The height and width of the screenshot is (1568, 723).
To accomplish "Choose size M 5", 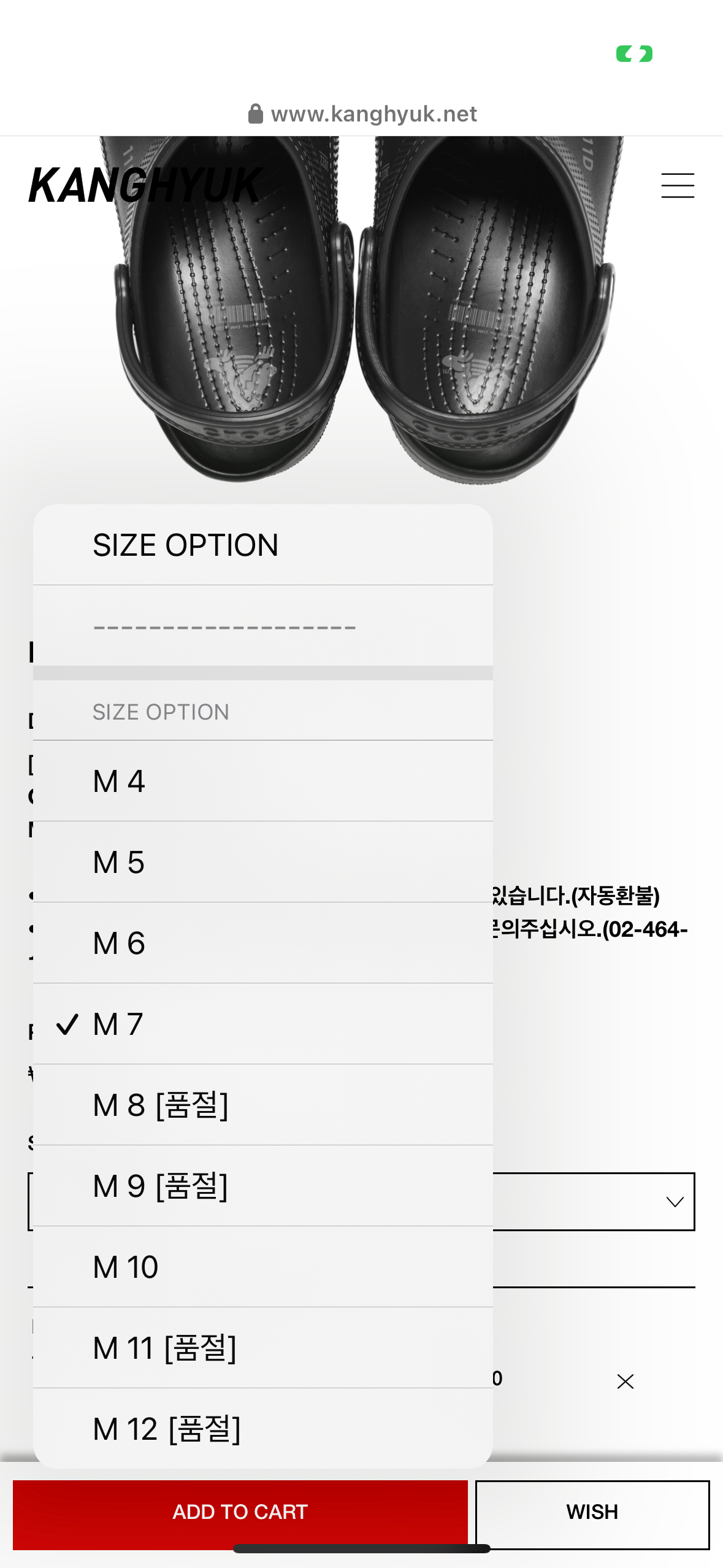I will 262,862.
